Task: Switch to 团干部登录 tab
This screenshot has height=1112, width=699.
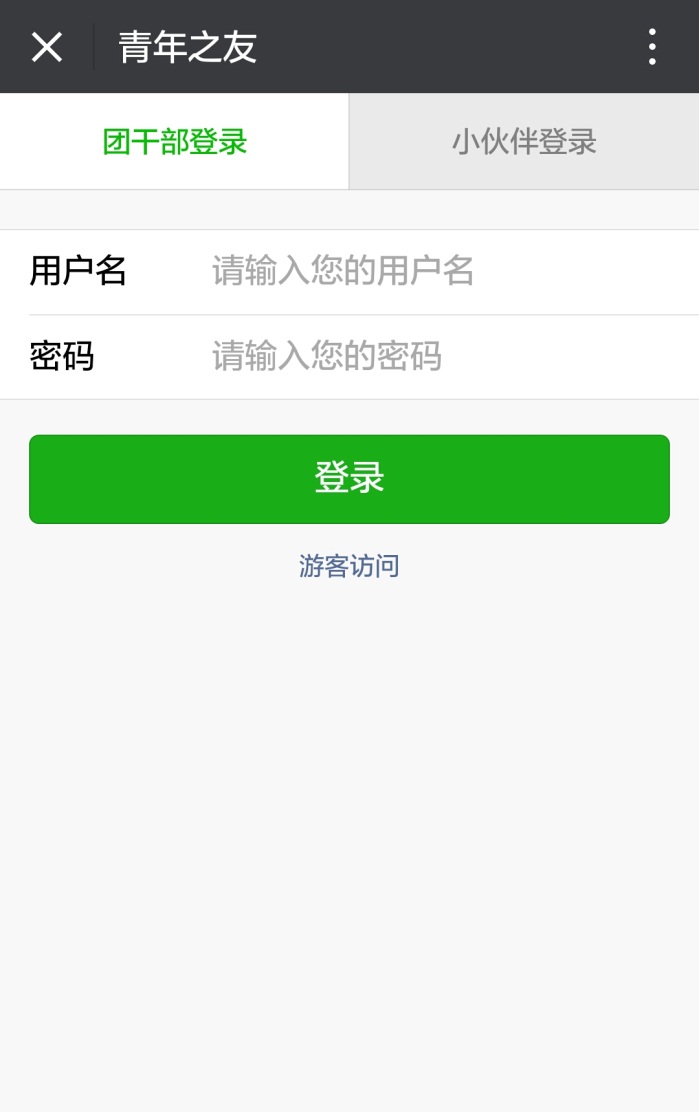Action: coord(175,142)
